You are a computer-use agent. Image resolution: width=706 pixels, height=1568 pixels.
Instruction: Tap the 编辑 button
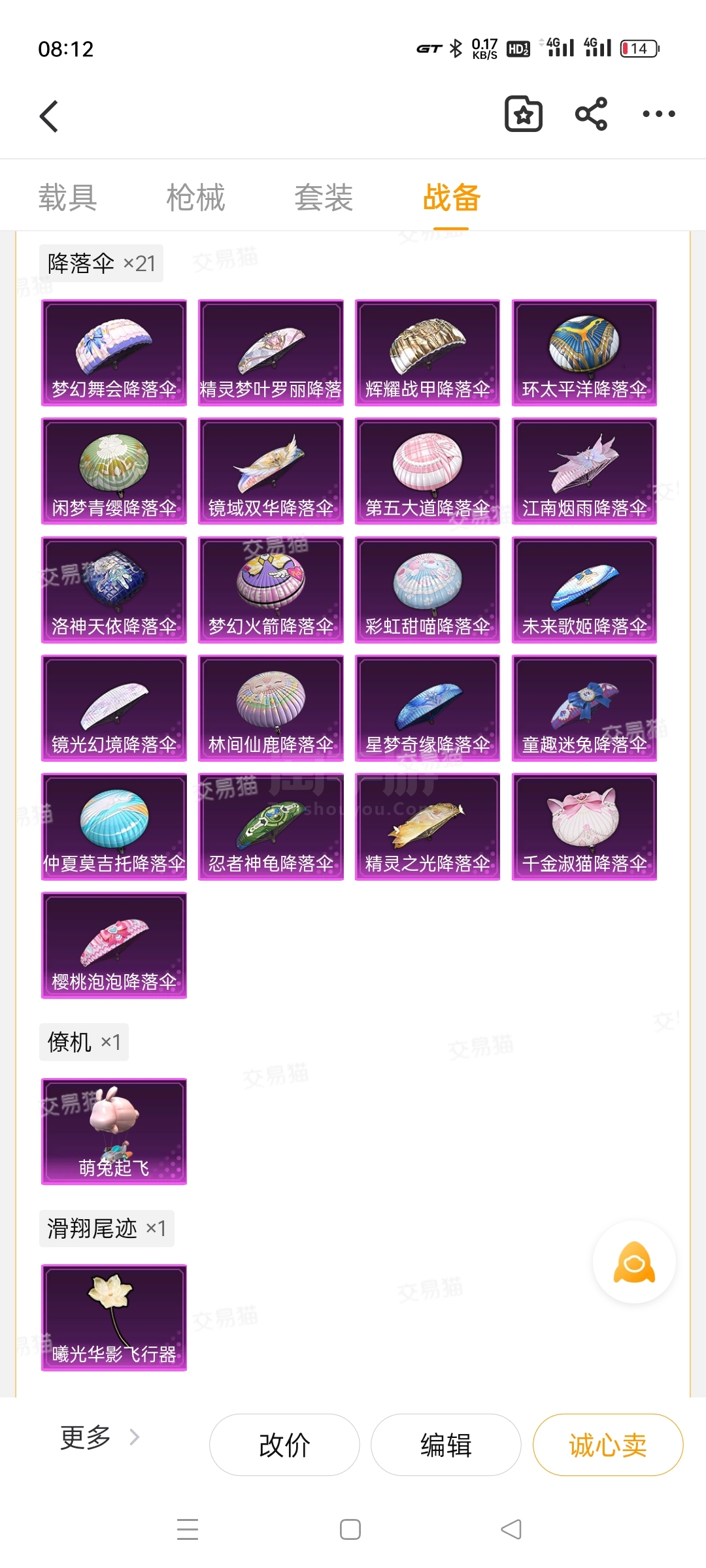click(446, 1445)
